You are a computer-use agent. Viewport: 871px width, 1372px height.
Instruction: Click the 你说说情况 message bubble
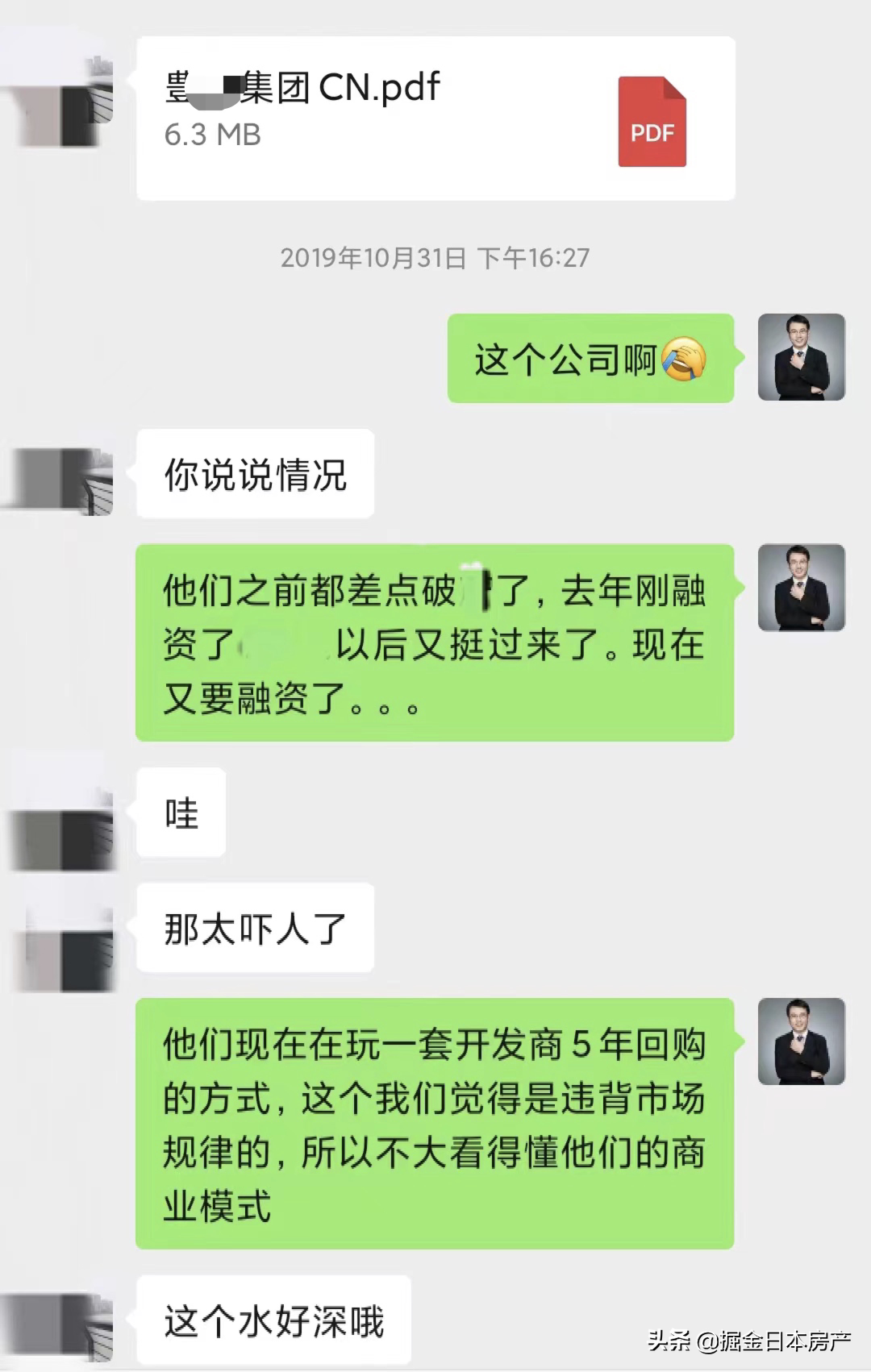[254, 476]
